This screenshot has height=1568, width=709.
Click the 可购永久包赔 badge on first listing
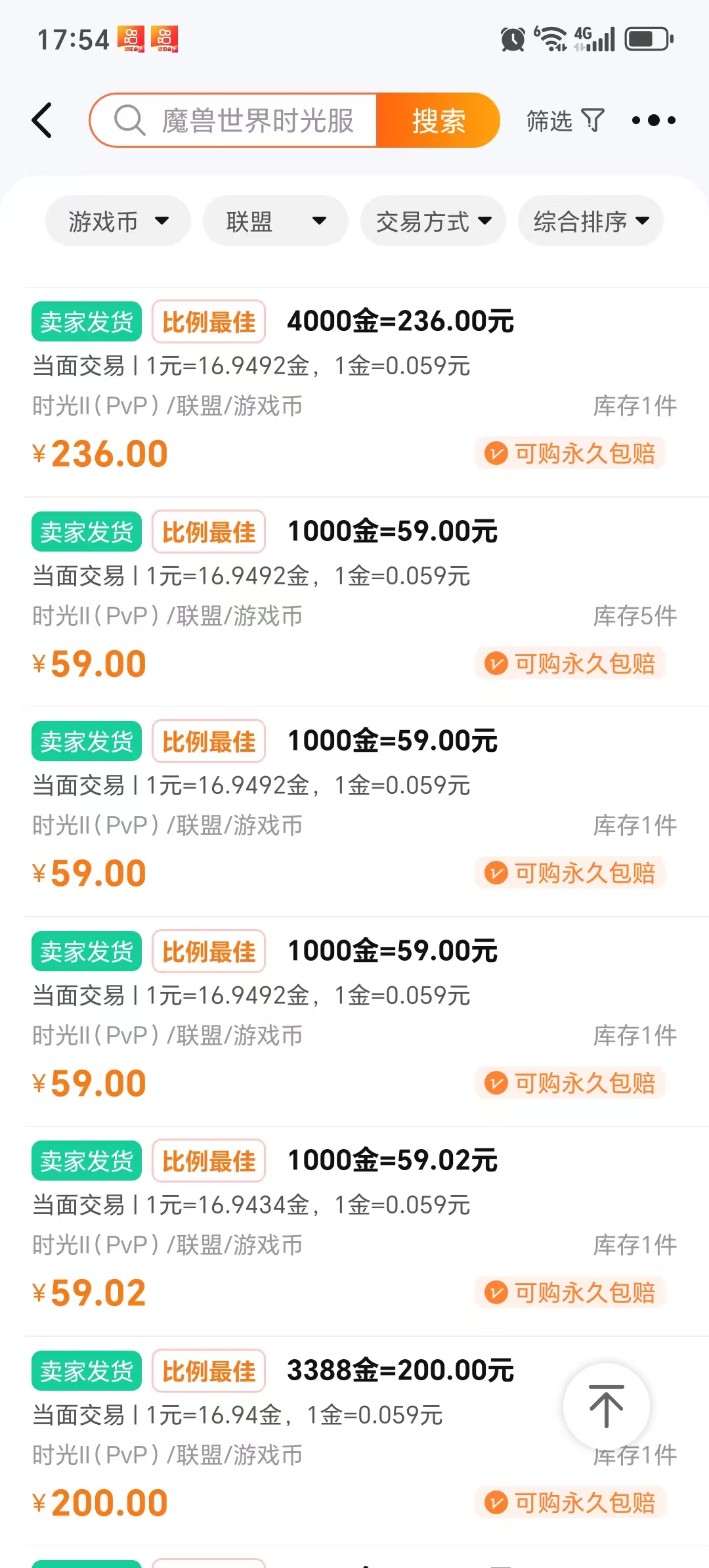click(x=572, y=453)
